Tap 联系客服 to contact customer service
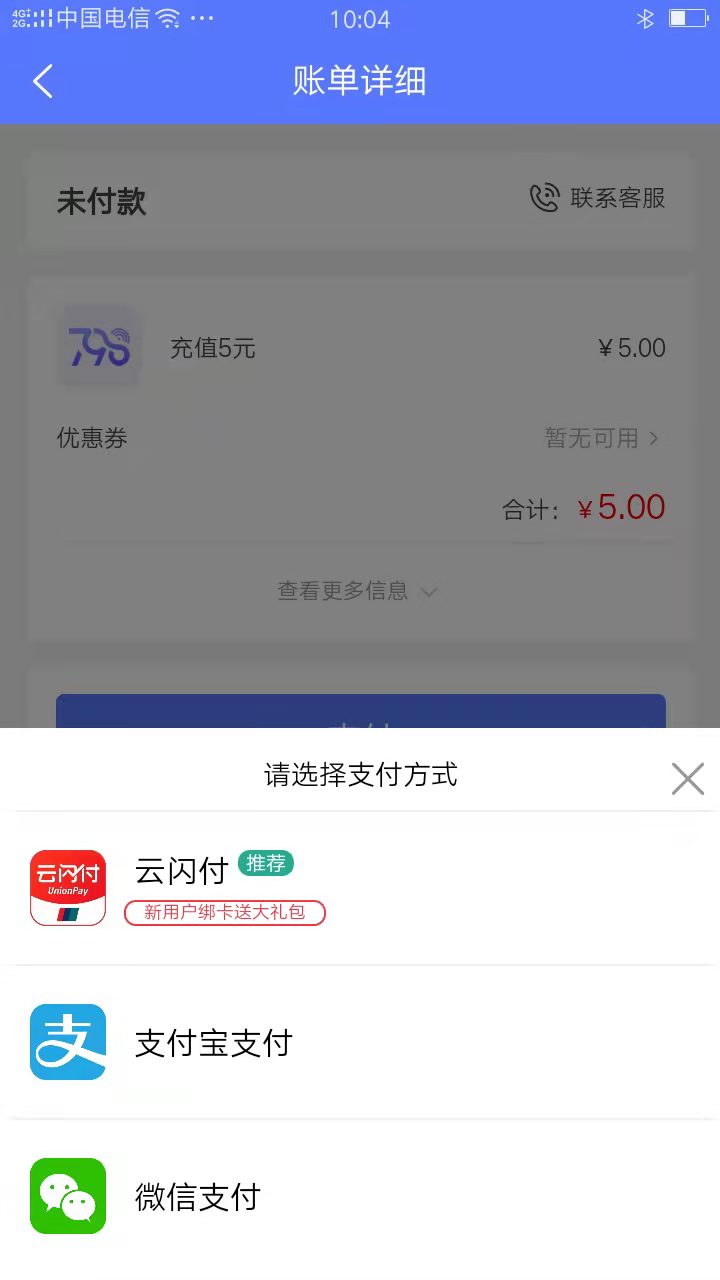Viewport: 720px width, 1280px height. pos(598,198)
